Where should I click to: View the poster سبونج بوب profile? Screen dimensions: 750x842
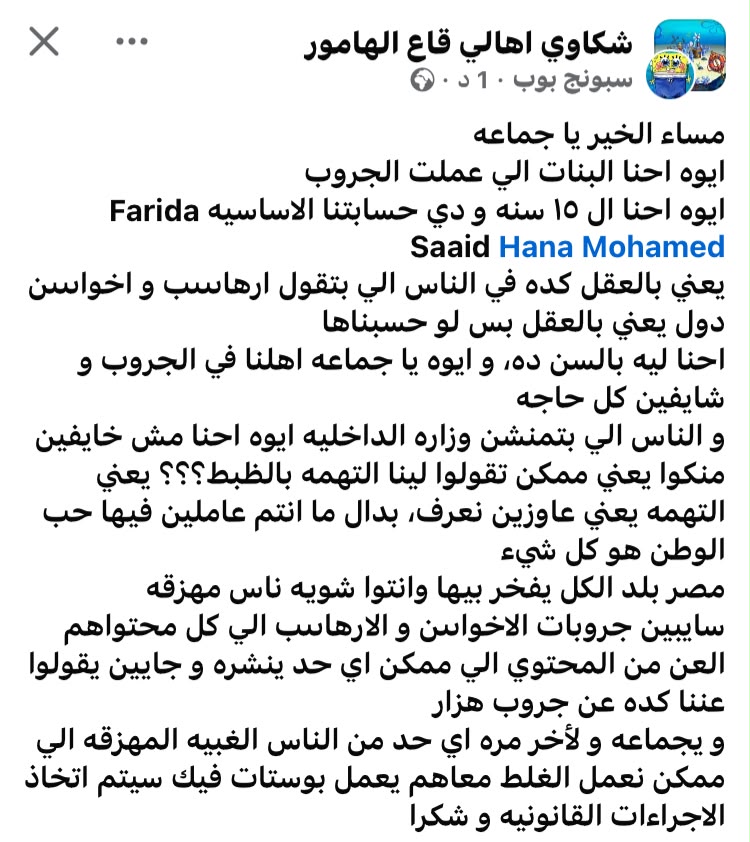pos(573,80)
